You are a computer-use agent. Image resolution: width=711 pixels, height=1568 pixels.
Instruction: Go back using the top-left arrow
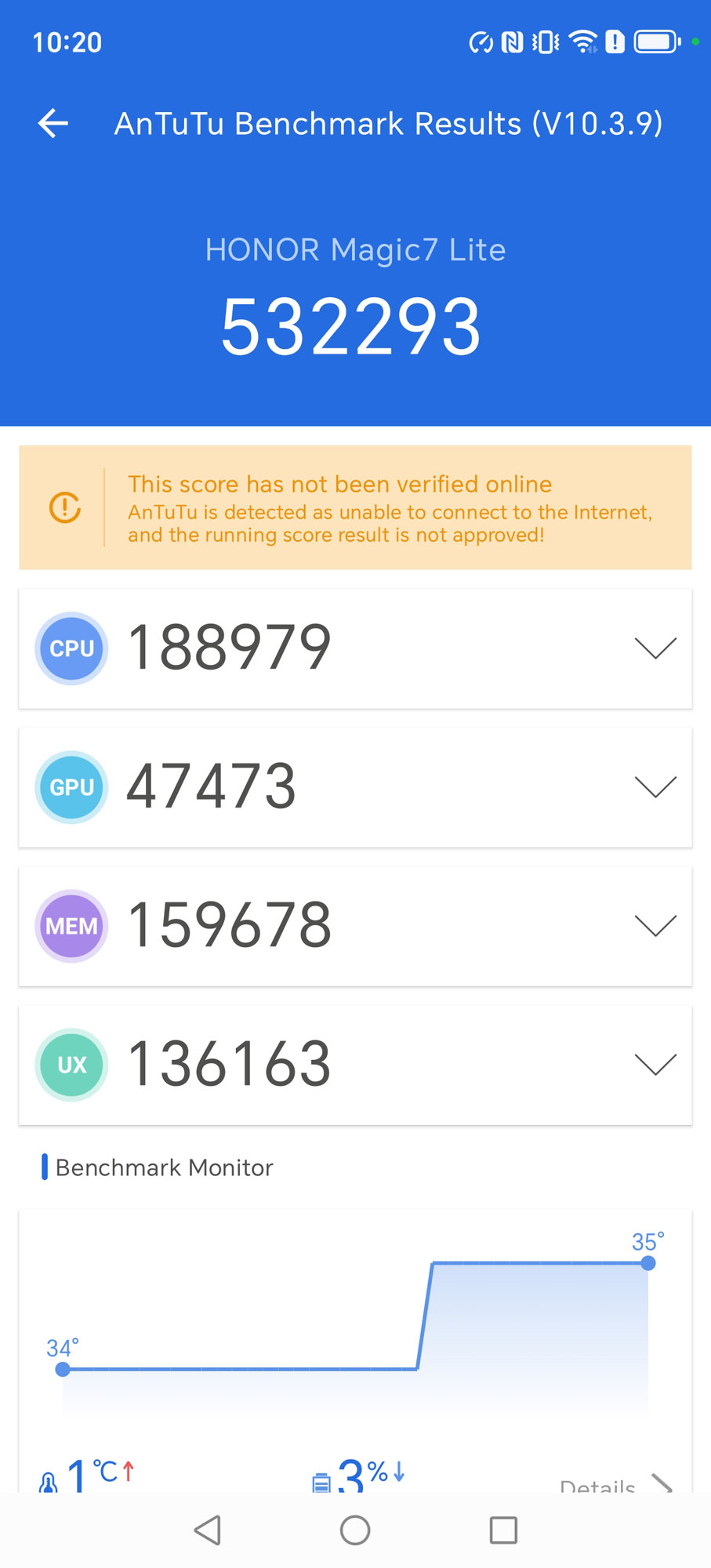53,123
